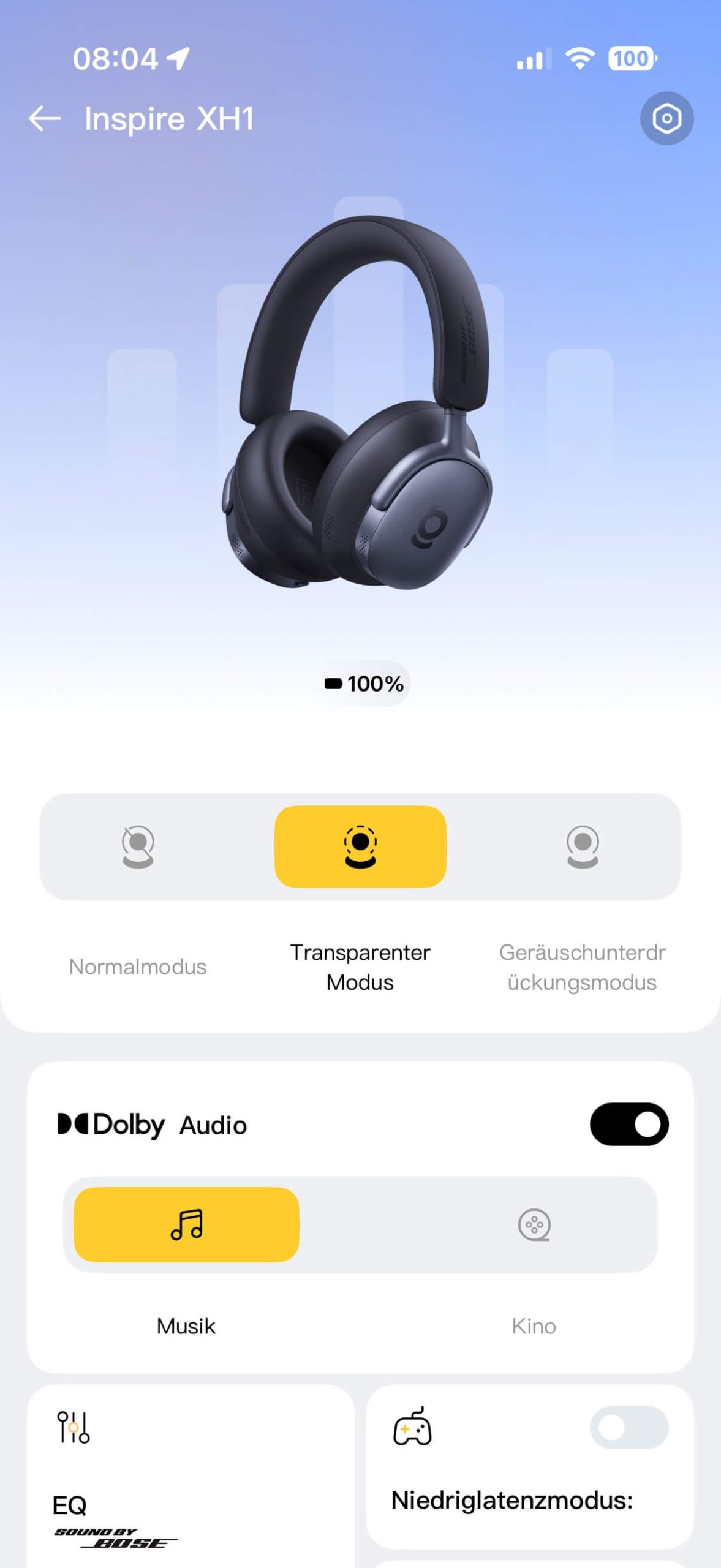Viewport: 721px width, 1568px height.
Task: Turn off Dolby Audio
Action: 629,1125
